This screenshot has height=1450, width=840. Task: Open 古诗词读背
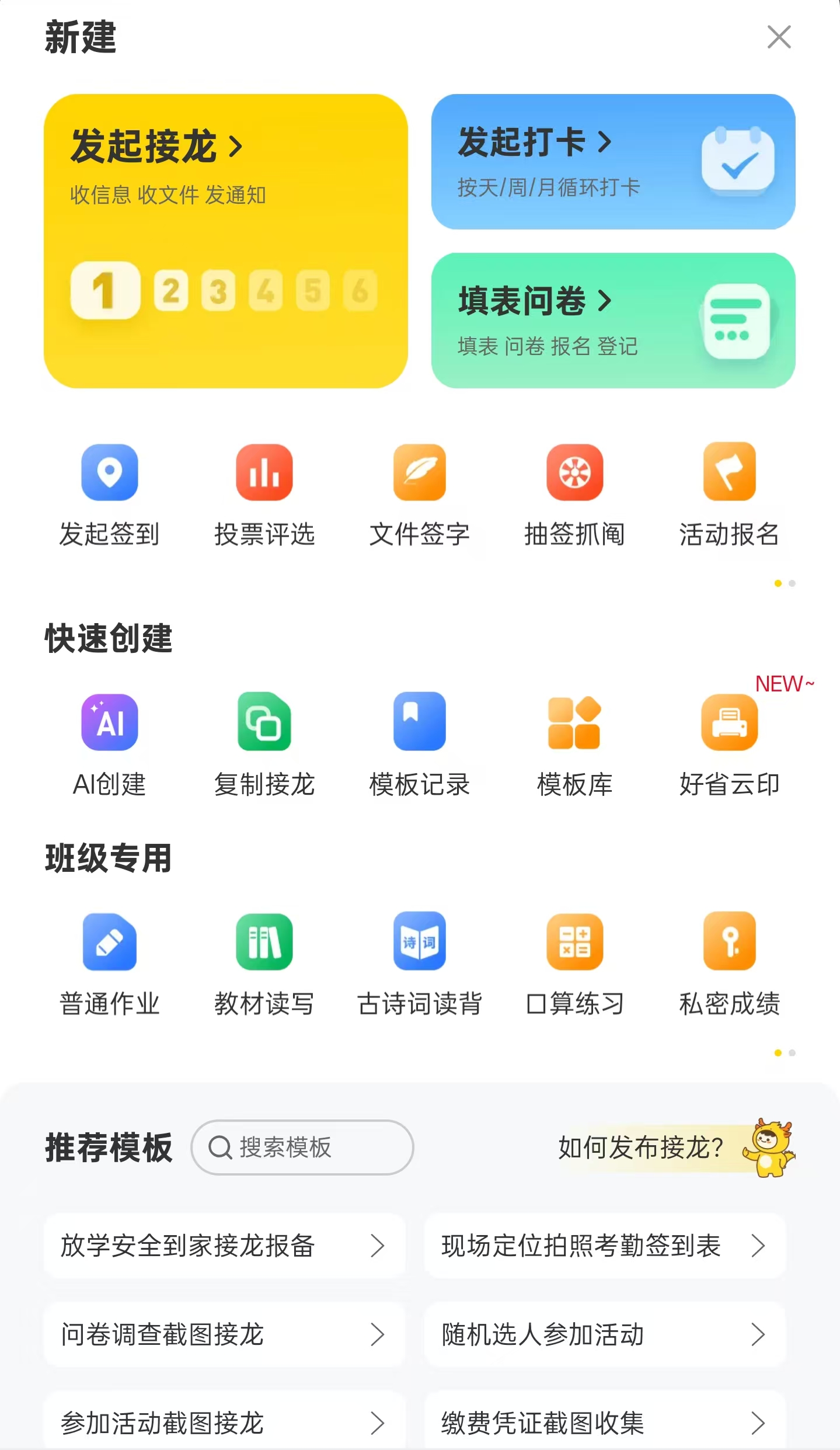click(419, 963)
